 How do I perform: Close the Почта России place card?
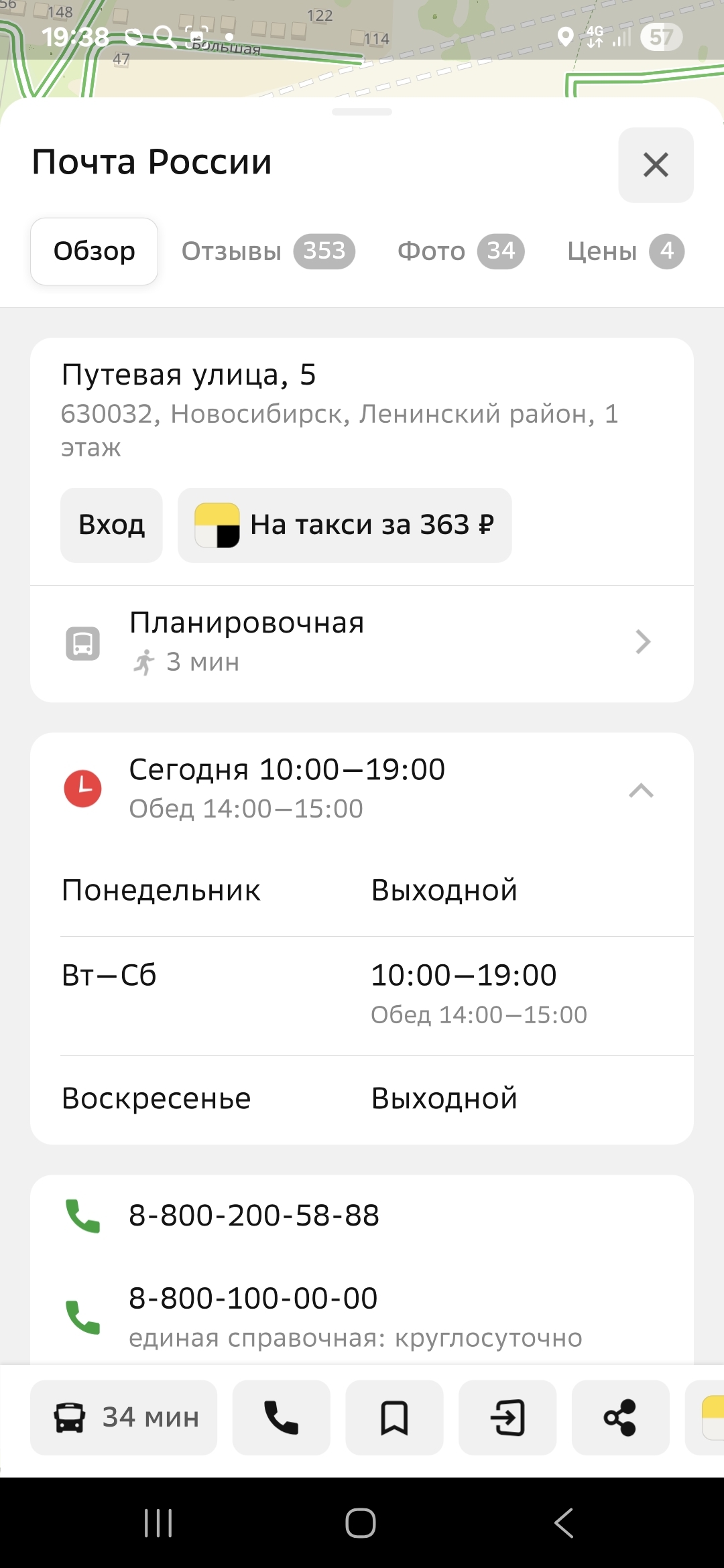(656, 165)
